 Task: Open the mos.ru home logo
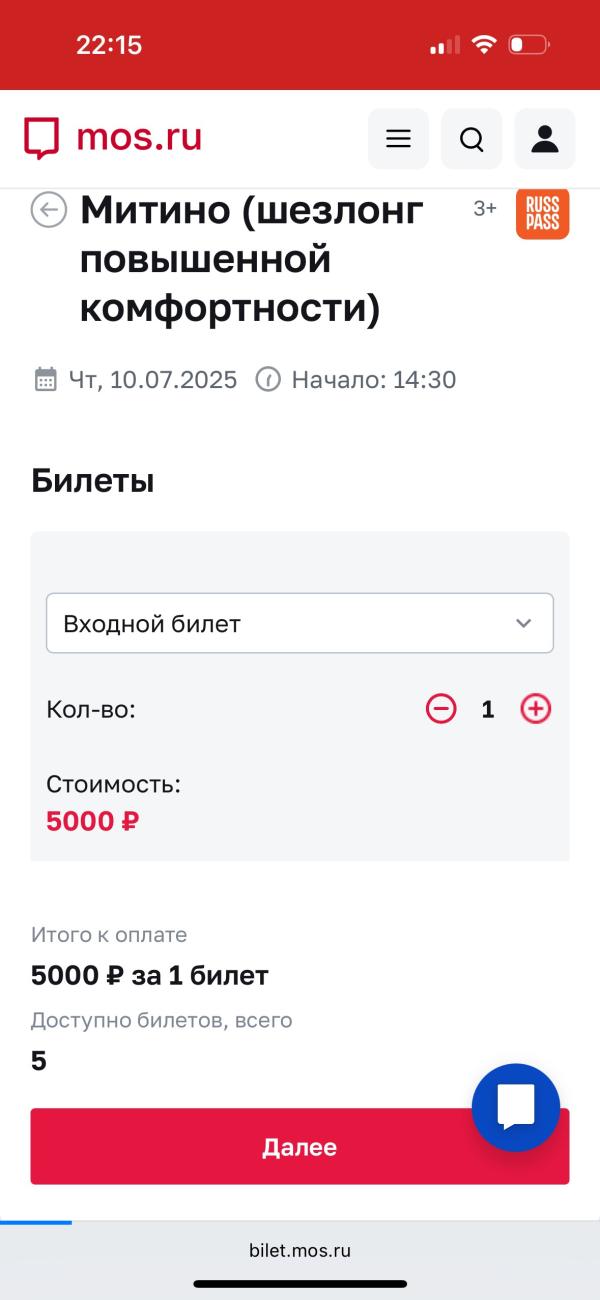(113, 137)
